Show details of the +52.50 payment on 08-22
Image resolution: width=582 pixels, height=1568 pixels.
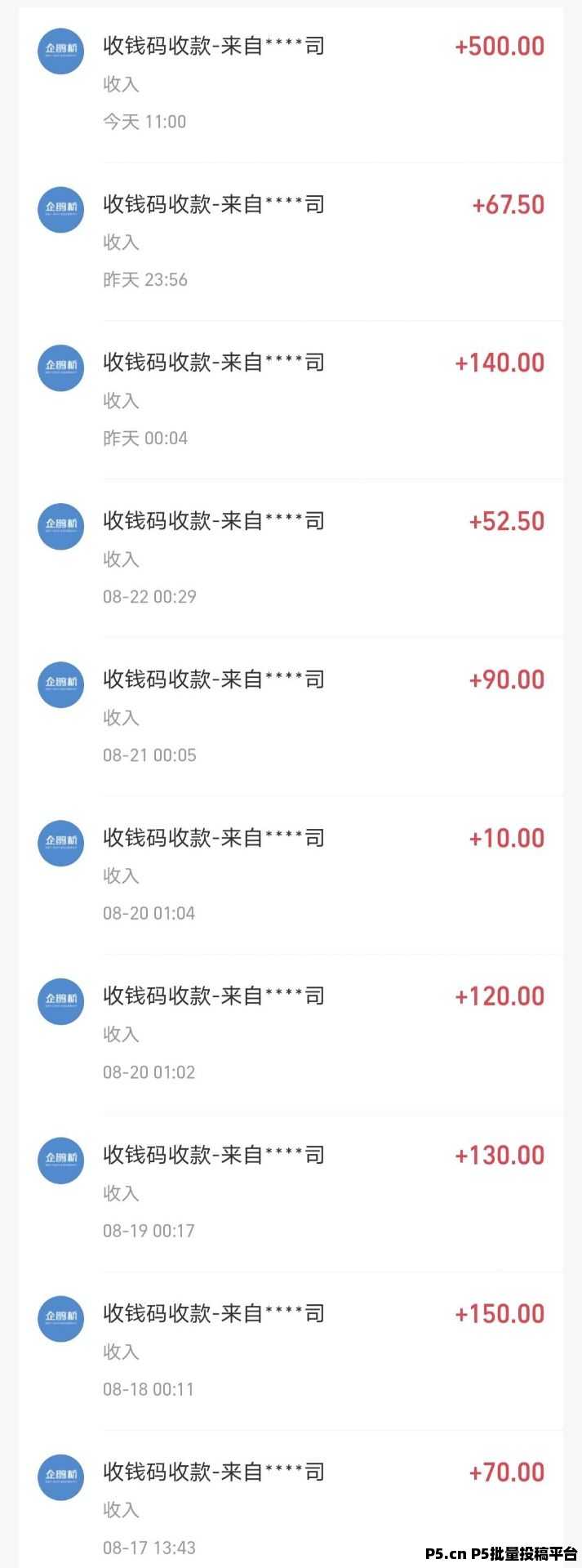[291, 559]
